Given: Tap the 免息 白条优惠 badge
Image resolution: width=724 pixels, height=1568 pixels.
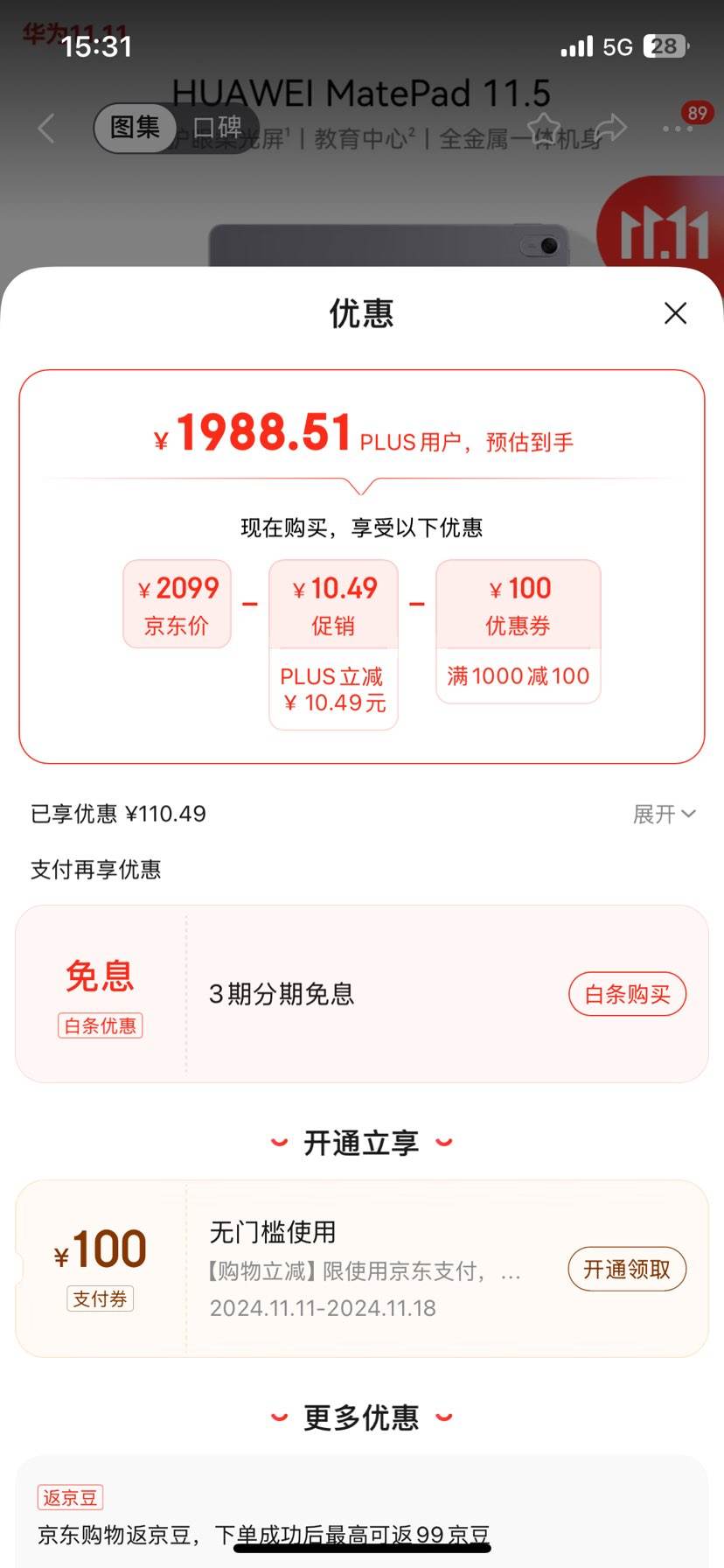Looking at the screenshot, I should pyautogui.click(x=99, y=994).
